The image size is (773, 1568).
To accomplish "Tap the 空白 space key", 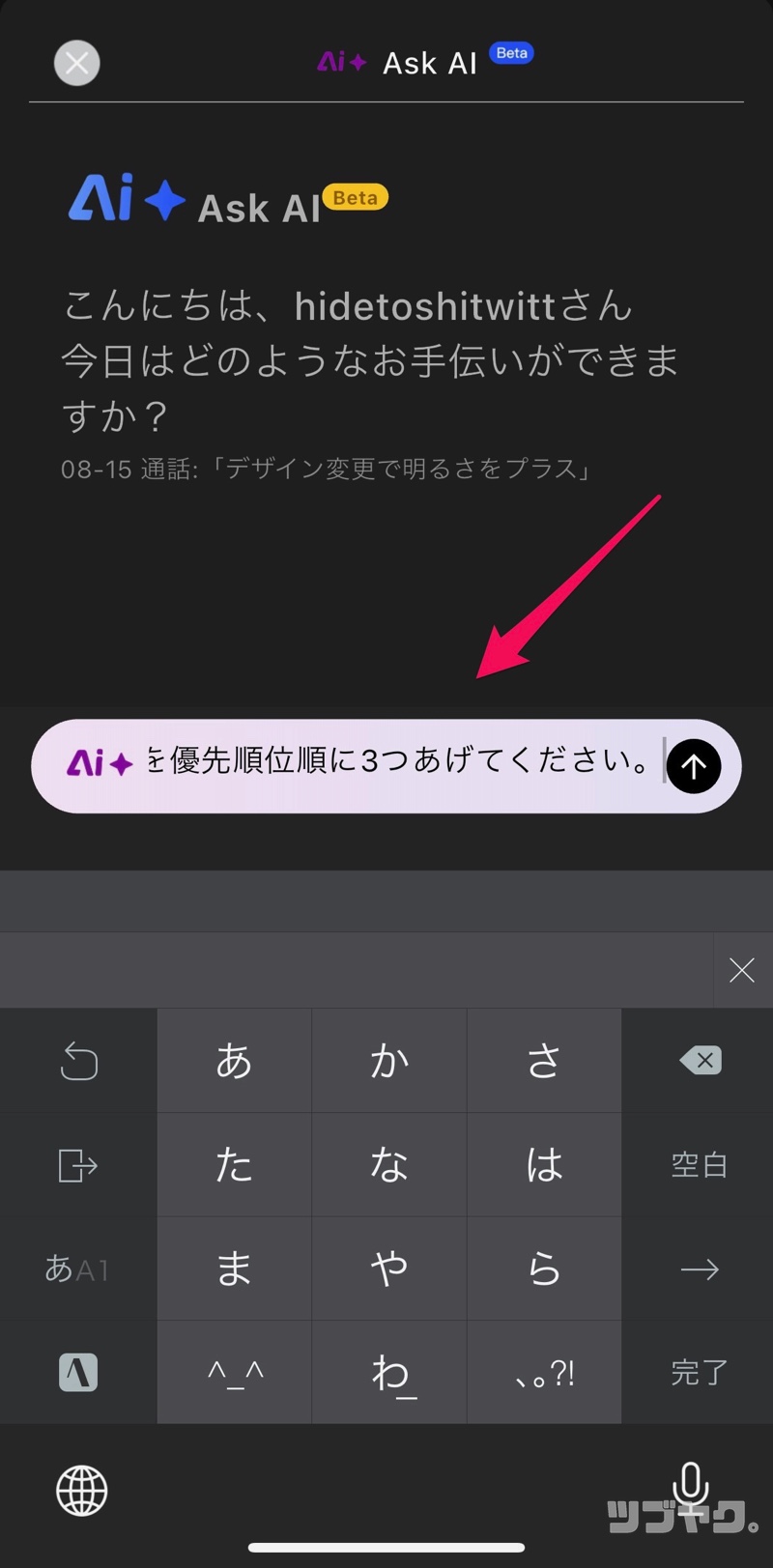I will 699,1165.
